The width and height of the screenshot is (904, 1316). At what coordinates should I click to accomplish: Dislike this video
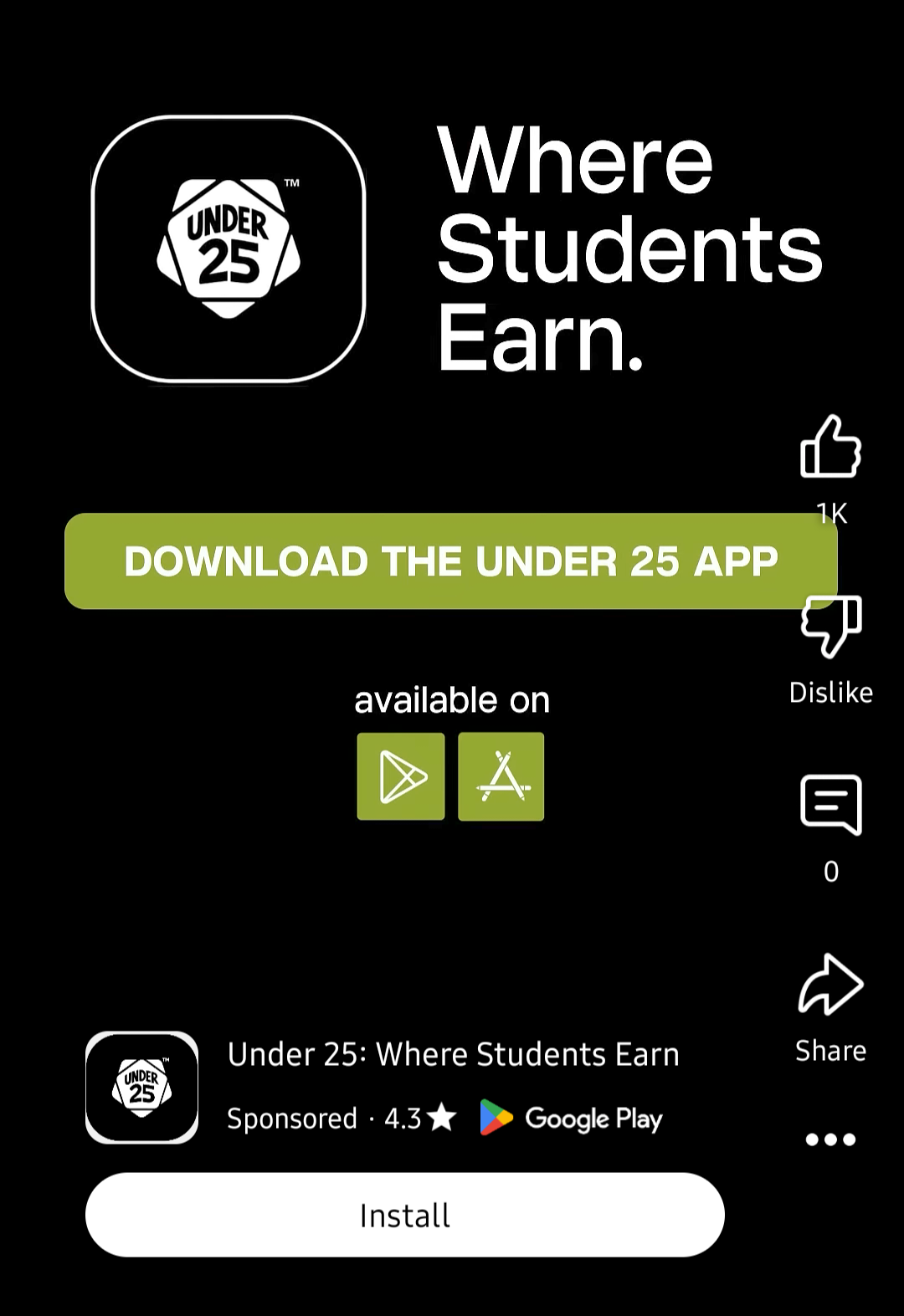click(x=830, y=627)
